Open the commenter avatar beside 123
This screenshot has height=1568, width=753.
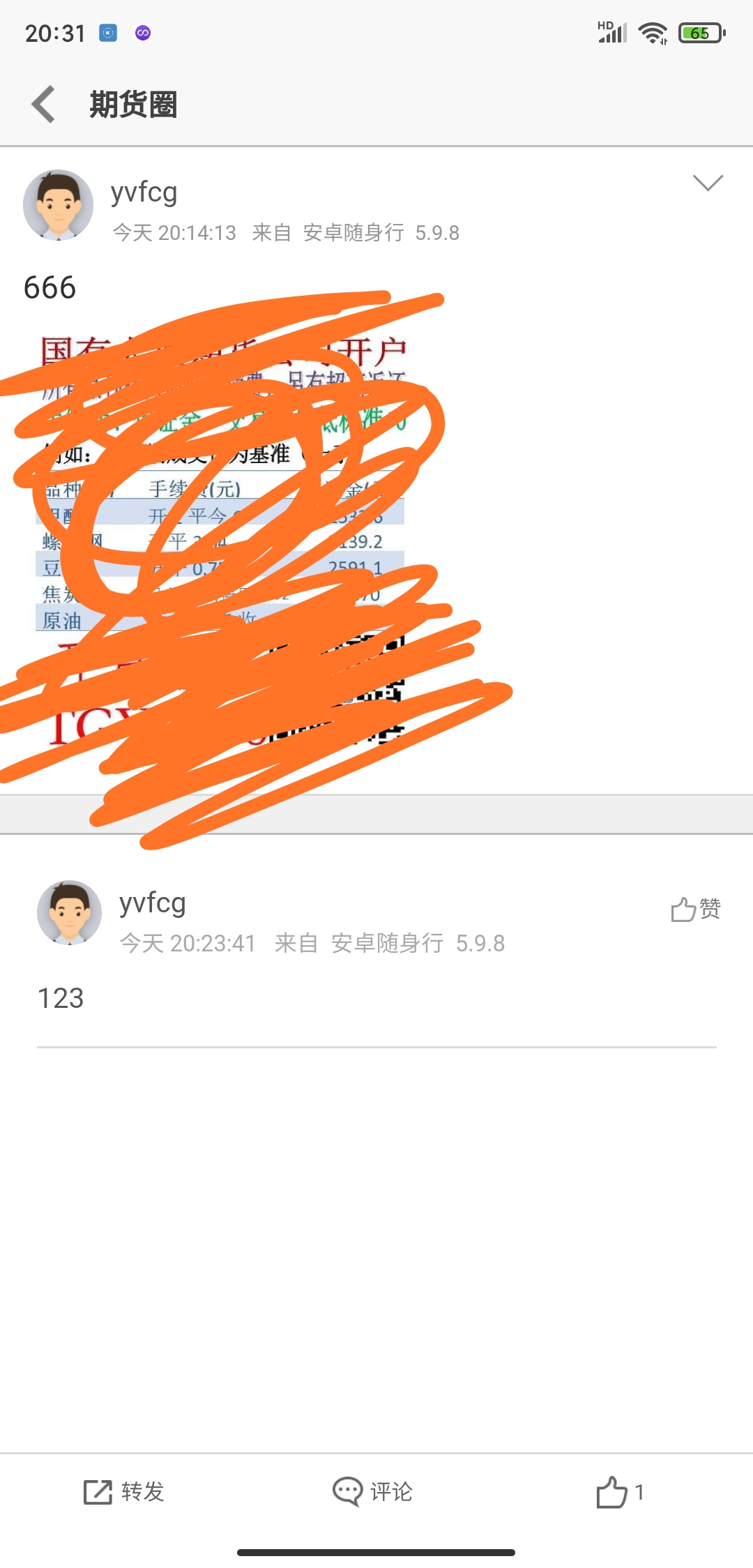tap(69, 913)
